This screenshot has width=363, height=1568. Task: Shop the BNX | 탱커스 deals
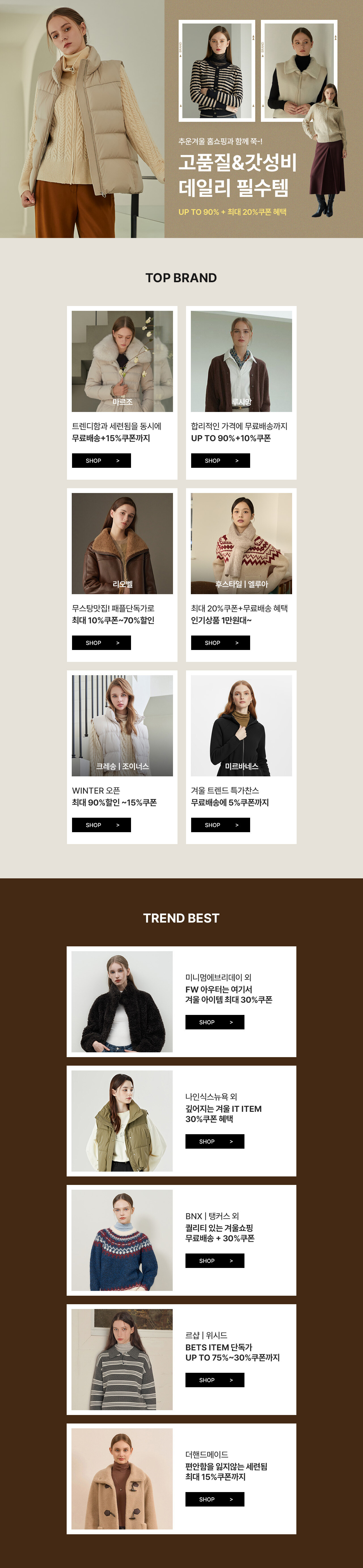tap(214, 1261)
